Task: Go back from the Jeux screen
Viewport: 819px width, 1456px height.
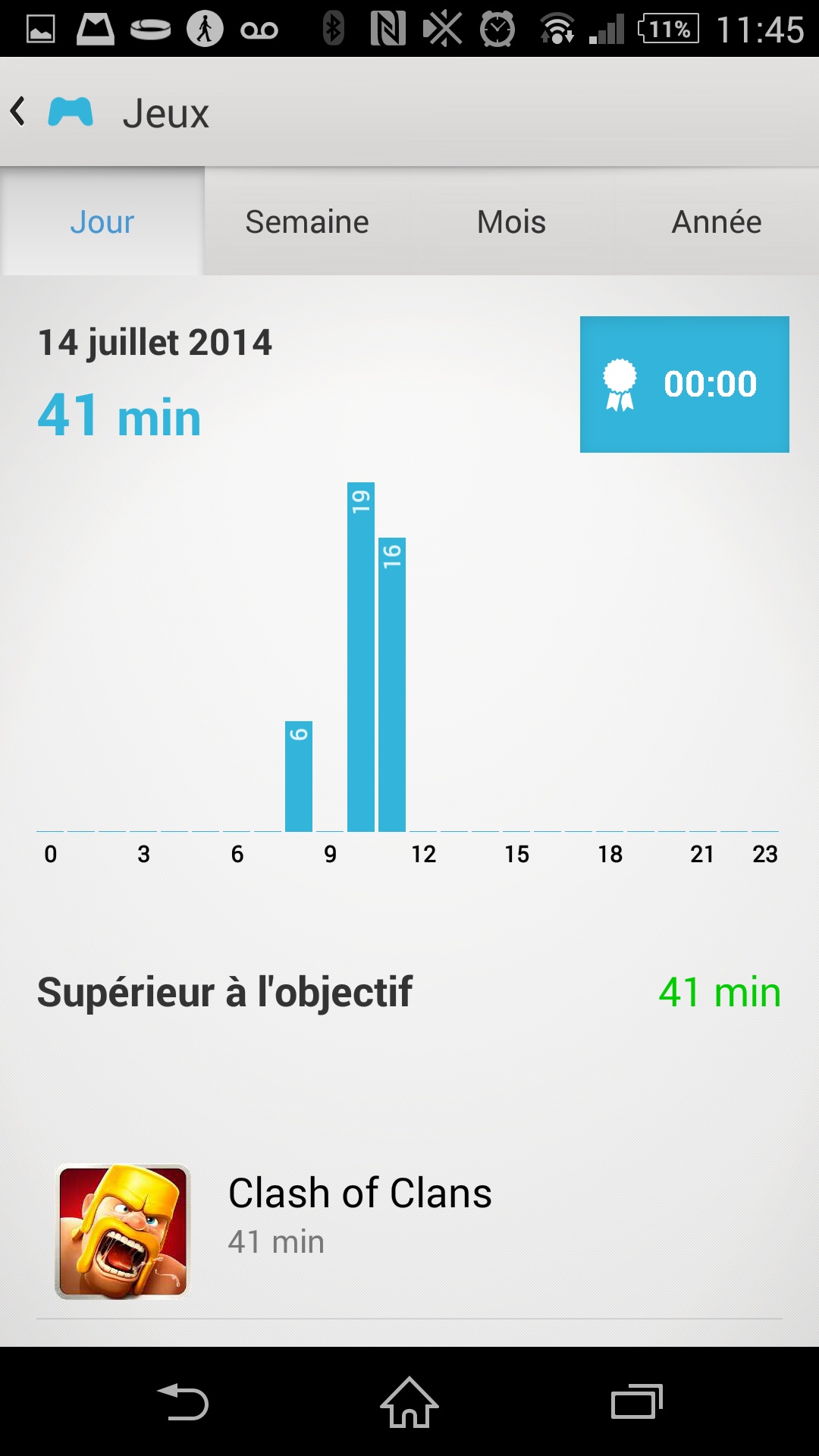Action: (20, 112)
